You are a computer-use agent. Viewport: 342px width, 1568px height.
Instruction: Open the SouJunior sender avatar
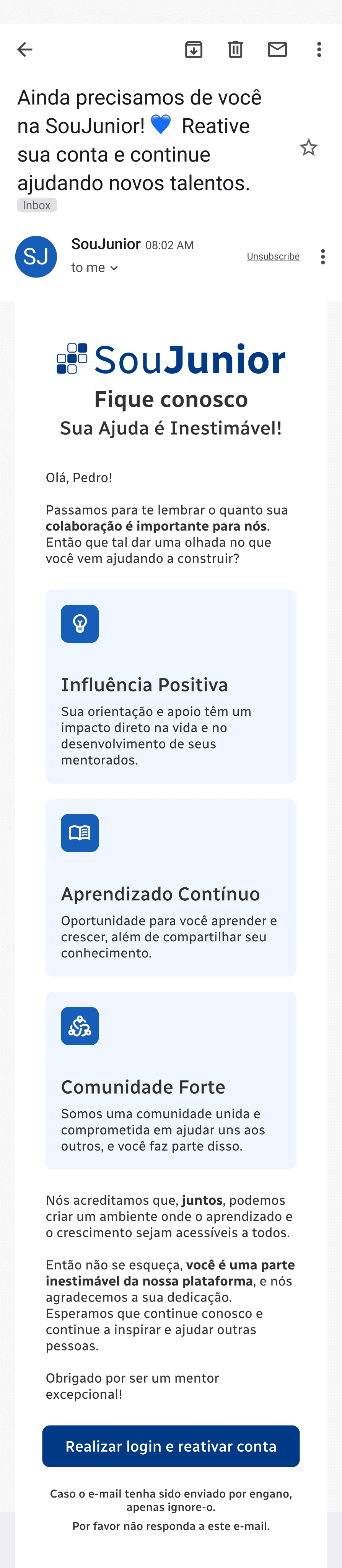[36, 257]
